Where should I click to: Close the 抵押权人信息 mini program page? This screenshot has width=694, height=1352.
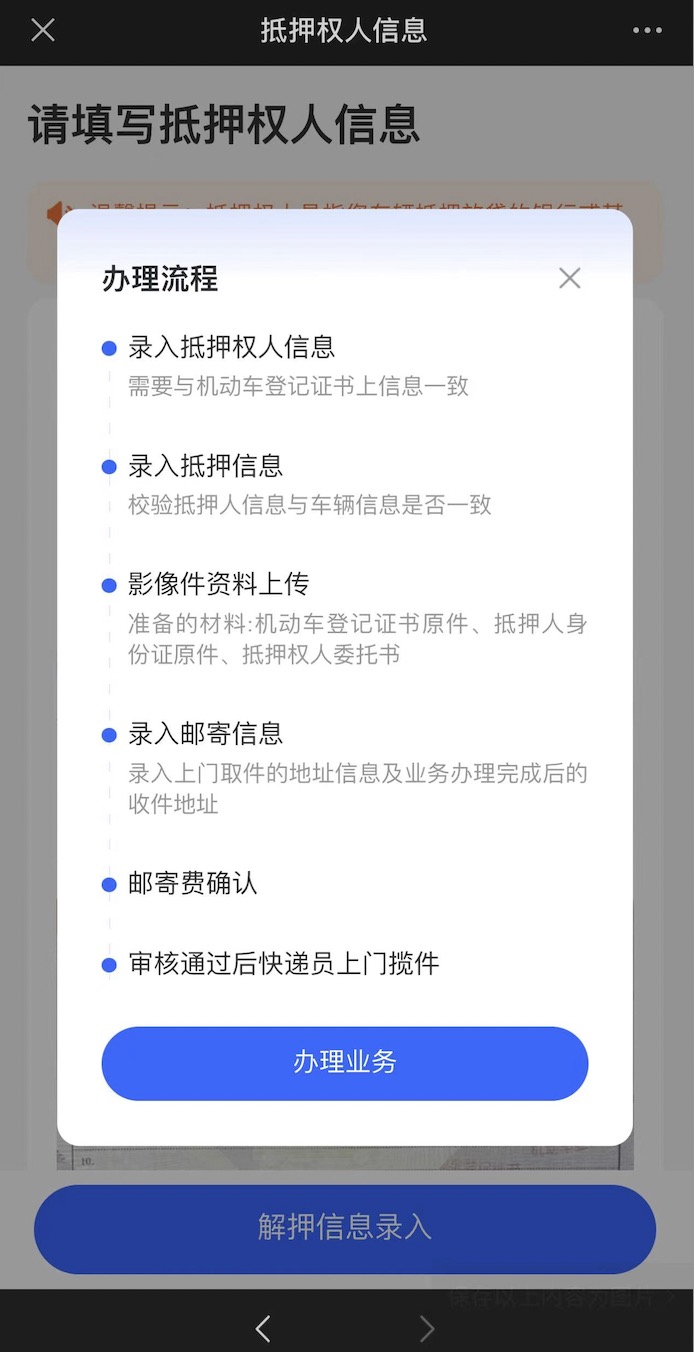[x=43, y=30]
